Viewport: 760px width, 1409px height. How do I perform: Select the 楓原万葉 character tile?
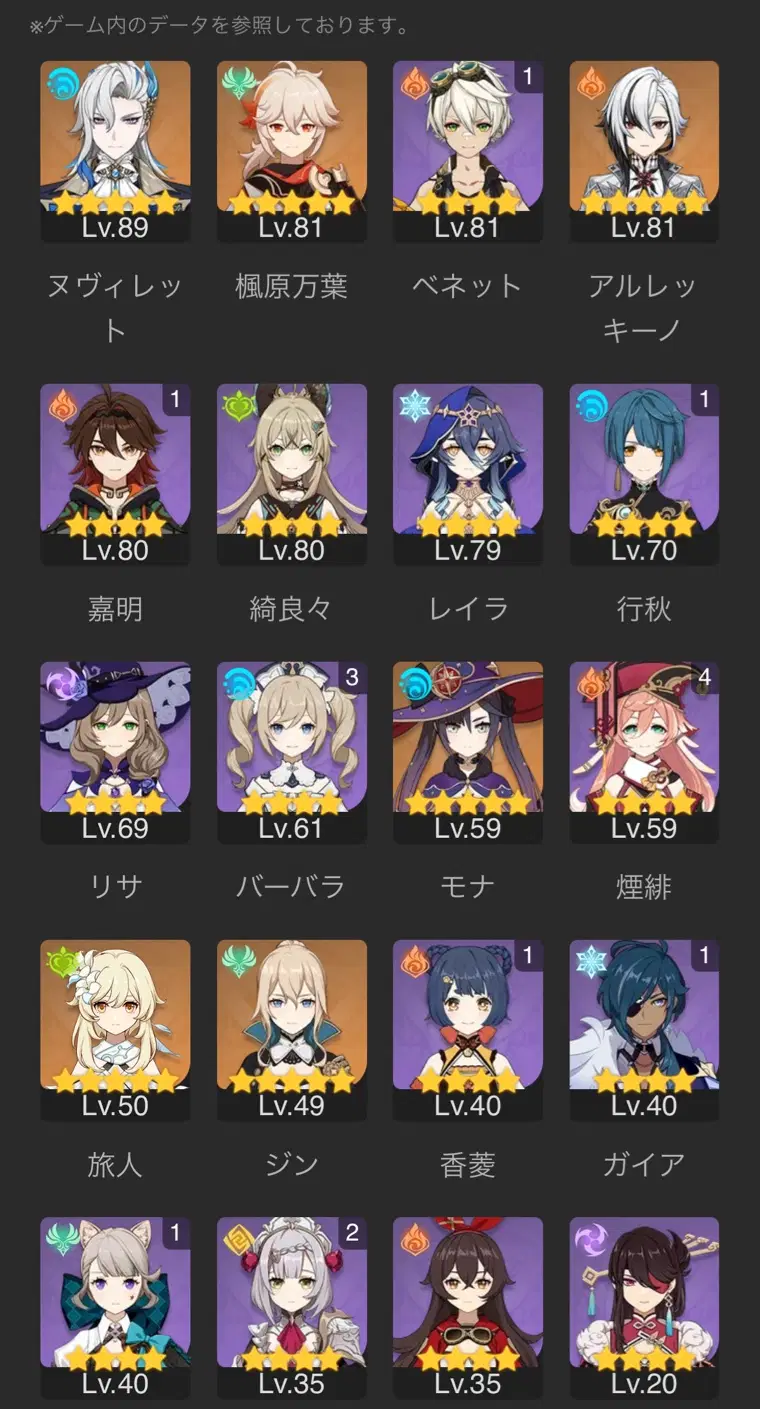pos(292,150)
